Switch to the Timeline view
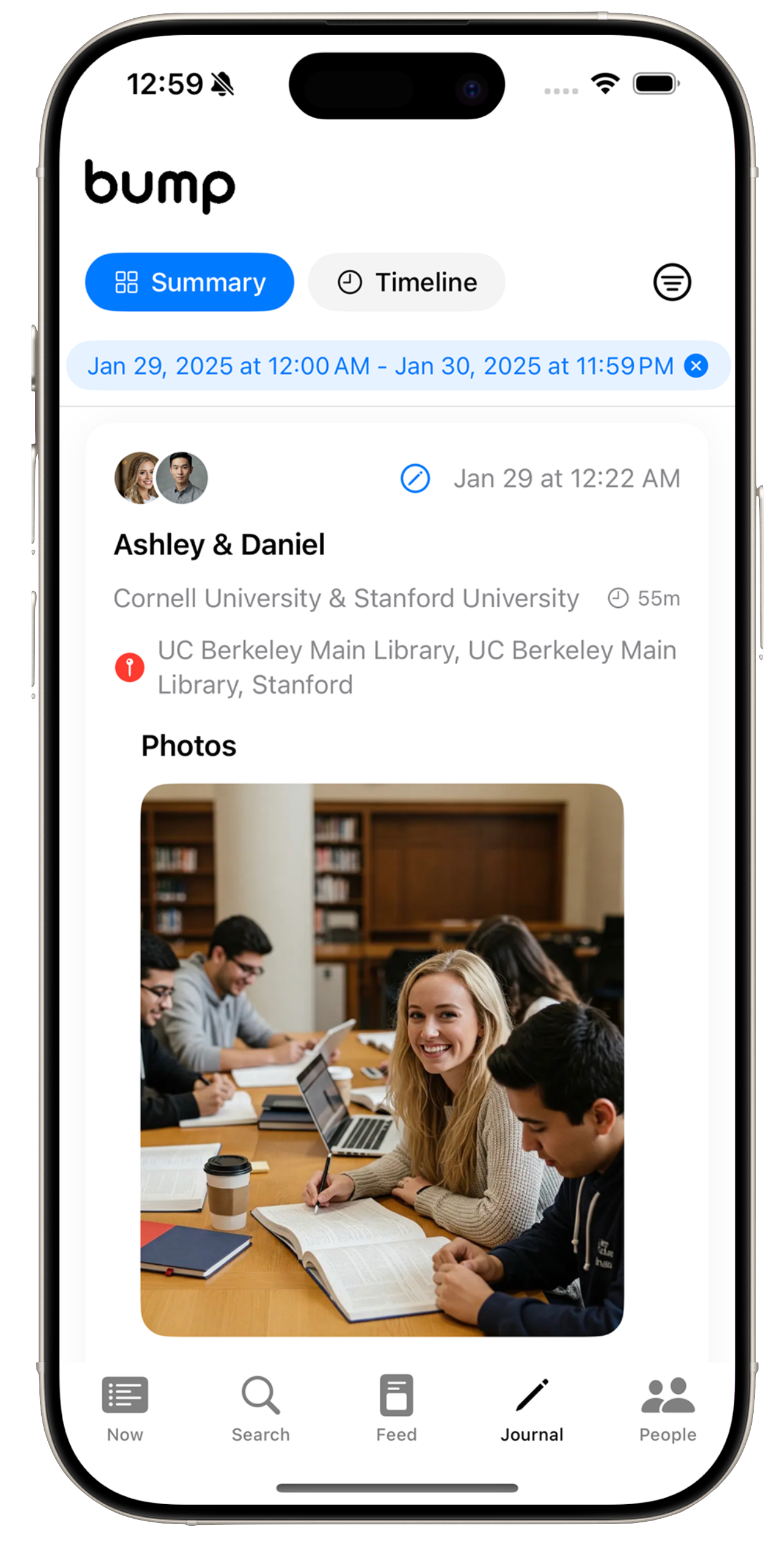Viewport: 784px width, 1546px height. (407, 282)
